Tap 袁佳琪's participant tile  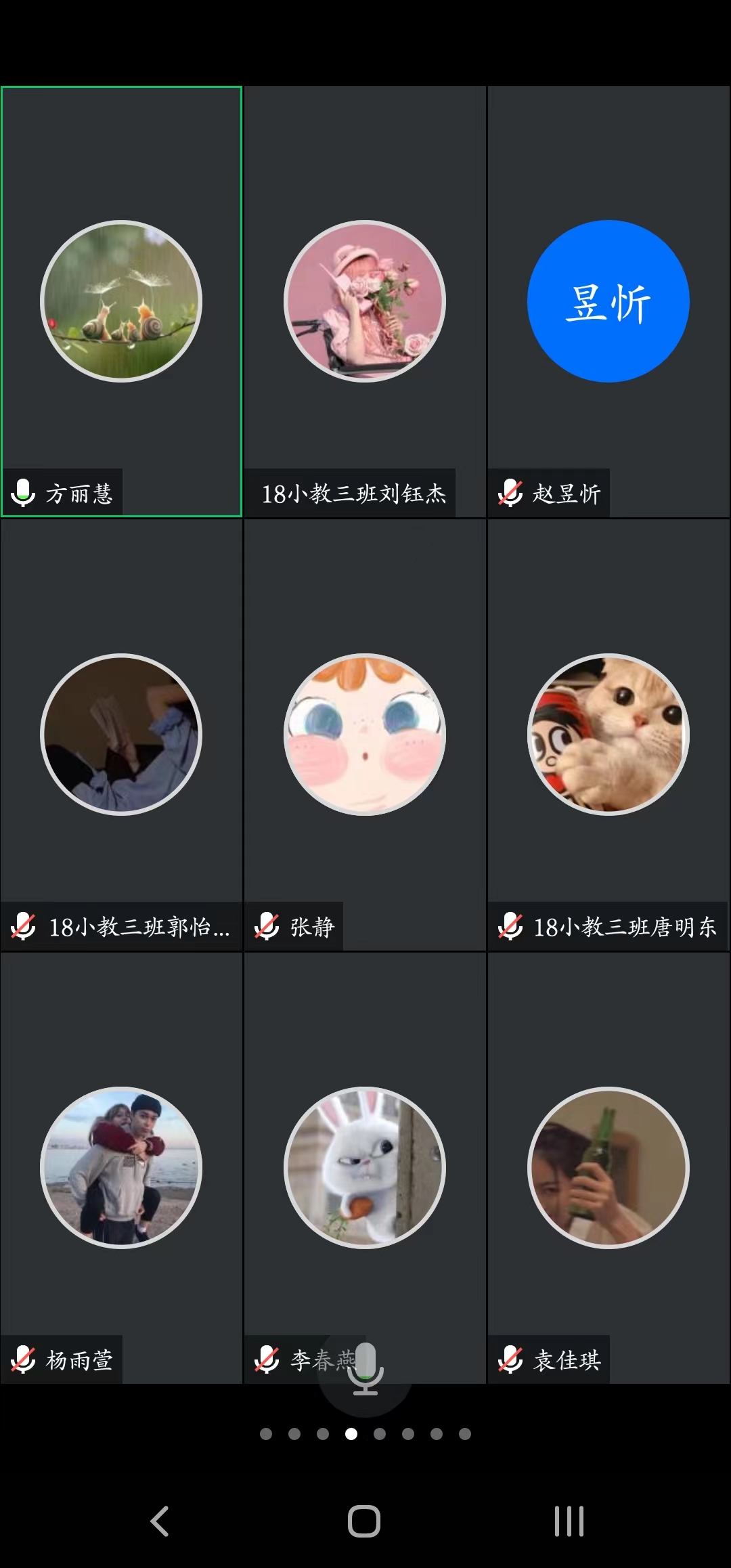point(608,1168)
